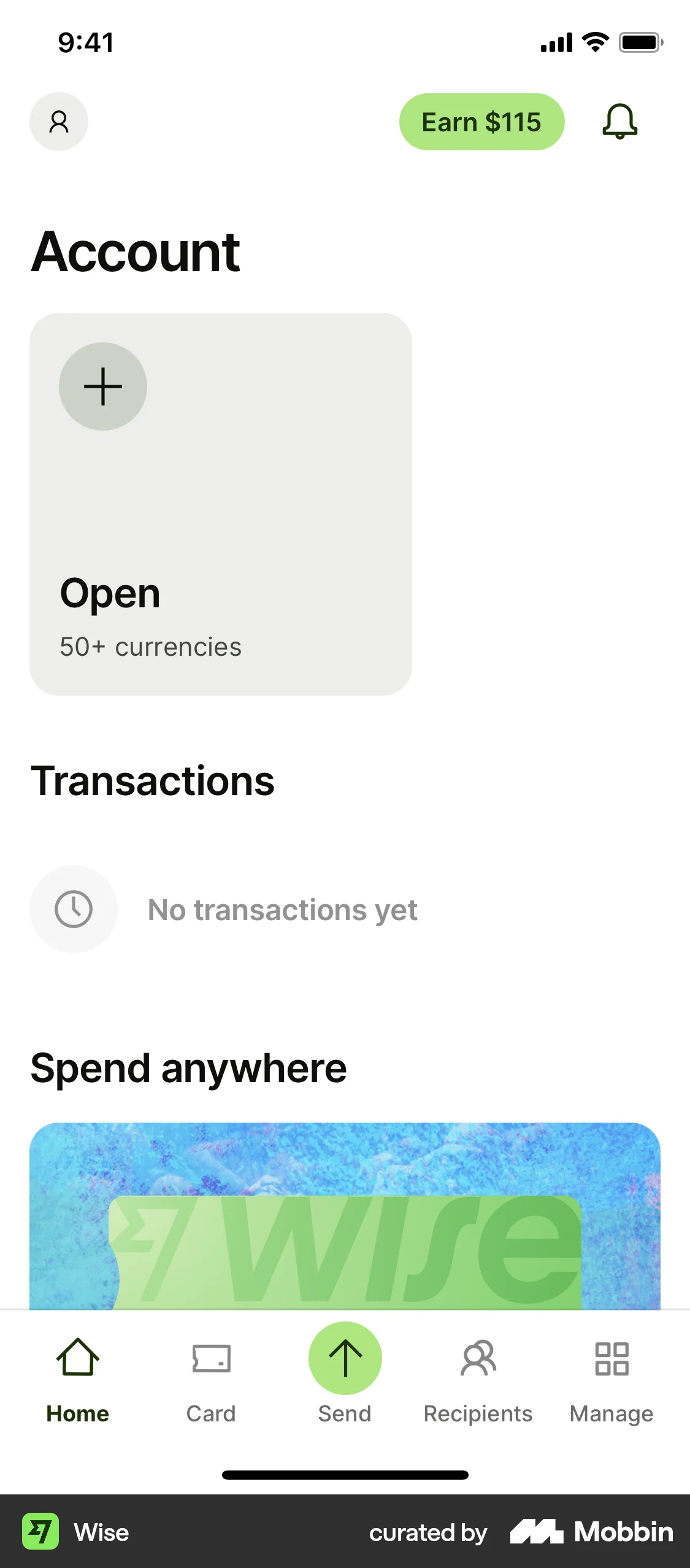This screenshot has width=690, height=1568.
Task: Tap the Recipients tab label
Action: 478,1413
